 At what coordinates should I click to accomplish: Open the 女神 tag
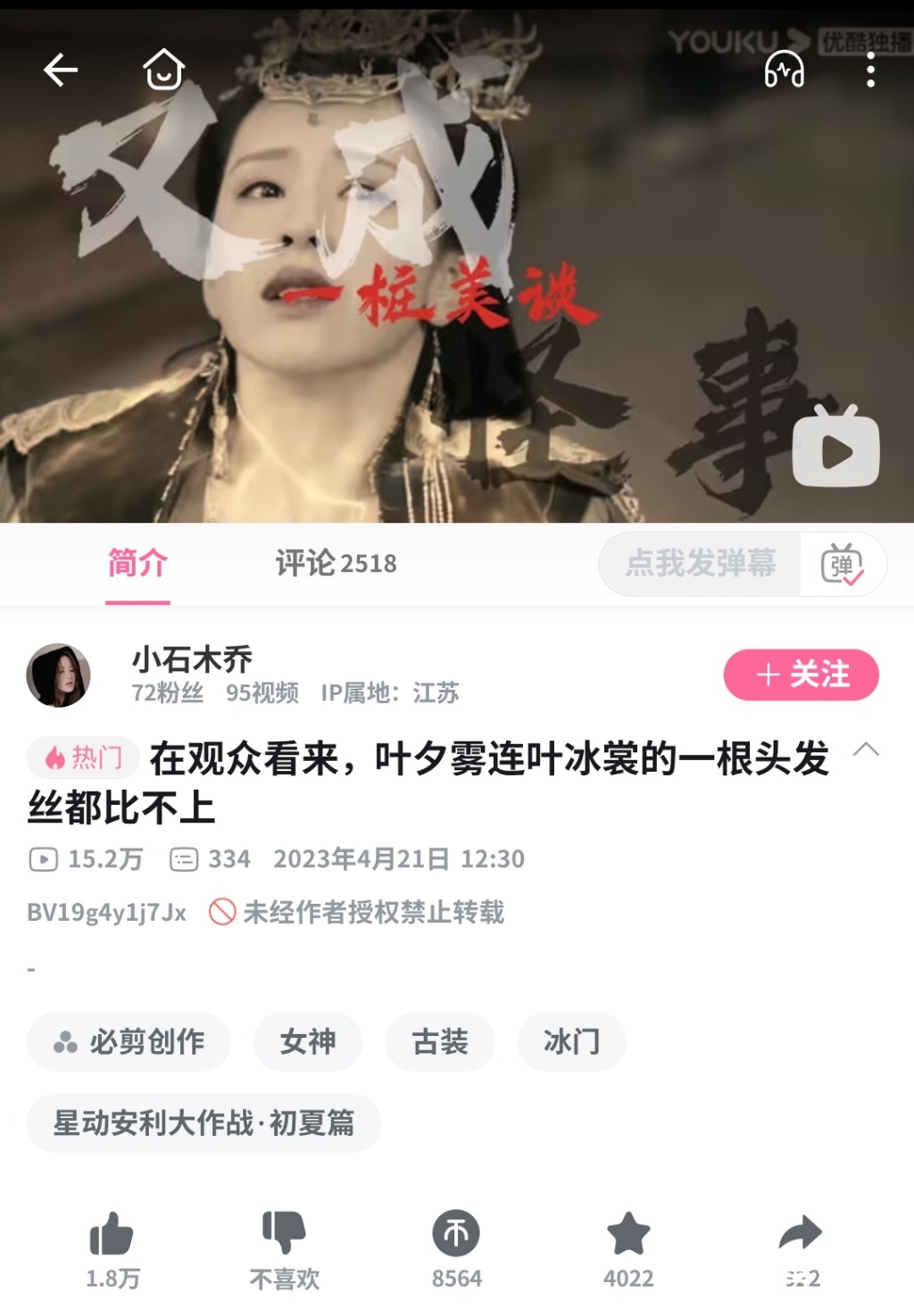click(x=308, y=1041)
